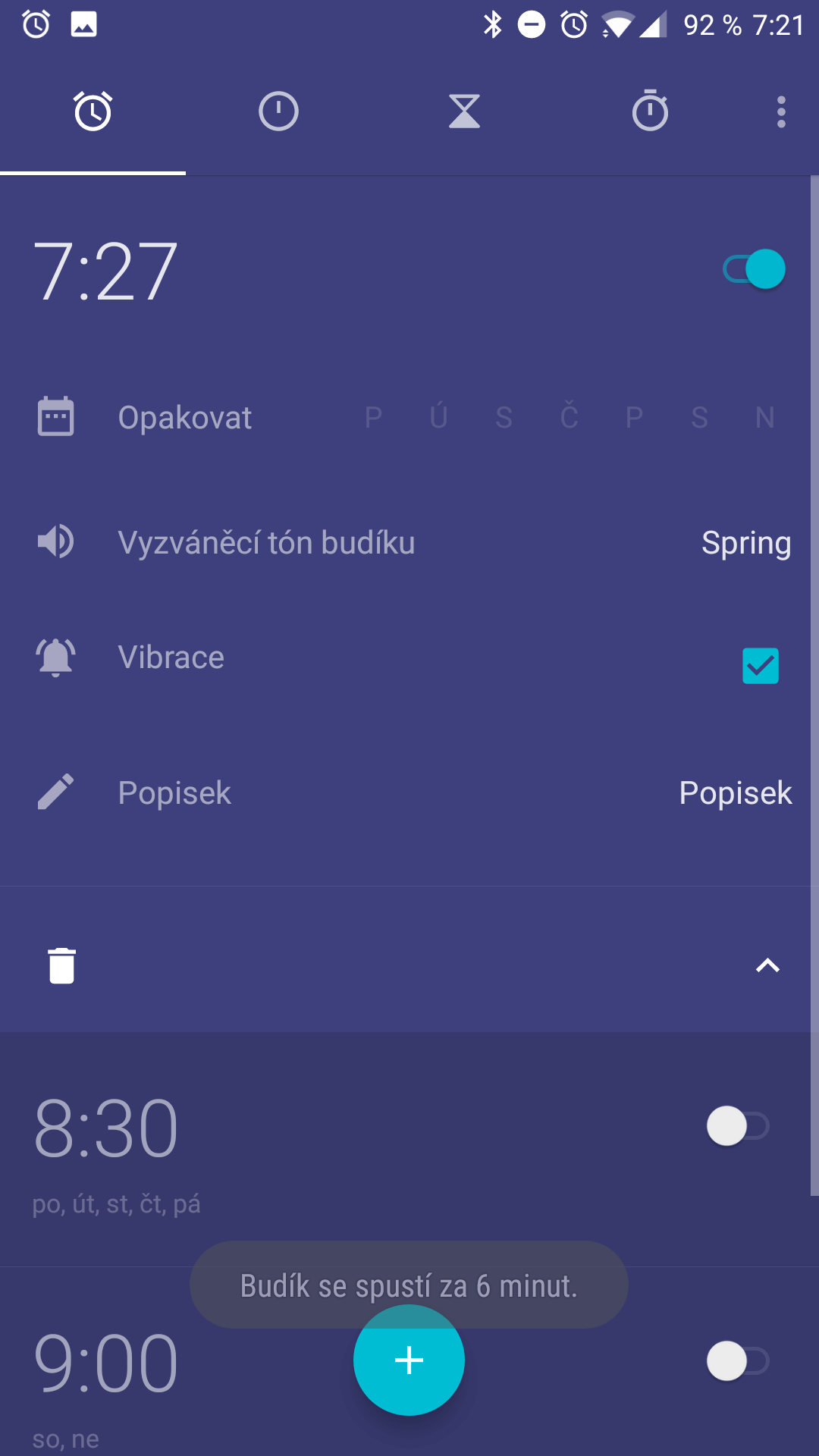Switch to the world clock tab
The image size is (819, 1456).
278,111
